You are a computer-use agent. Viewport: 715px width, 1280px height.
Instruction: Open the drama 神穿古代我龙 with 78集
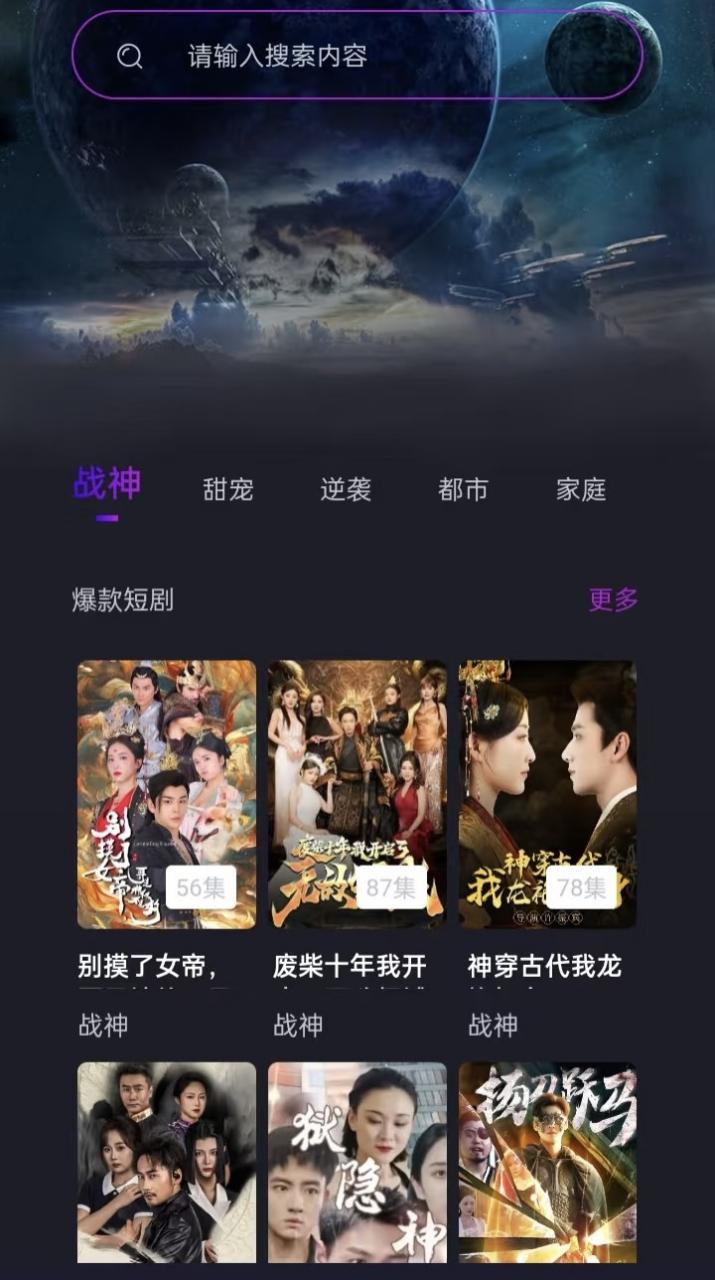(x=547, y=794)
